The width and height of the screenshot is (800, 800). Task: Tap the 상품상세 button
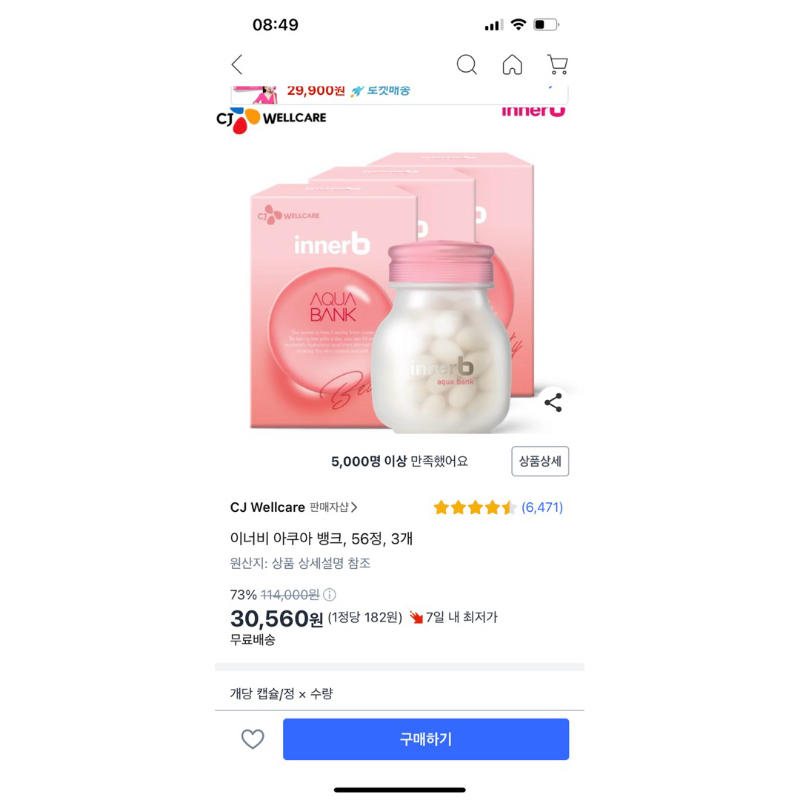coord(540,461)
